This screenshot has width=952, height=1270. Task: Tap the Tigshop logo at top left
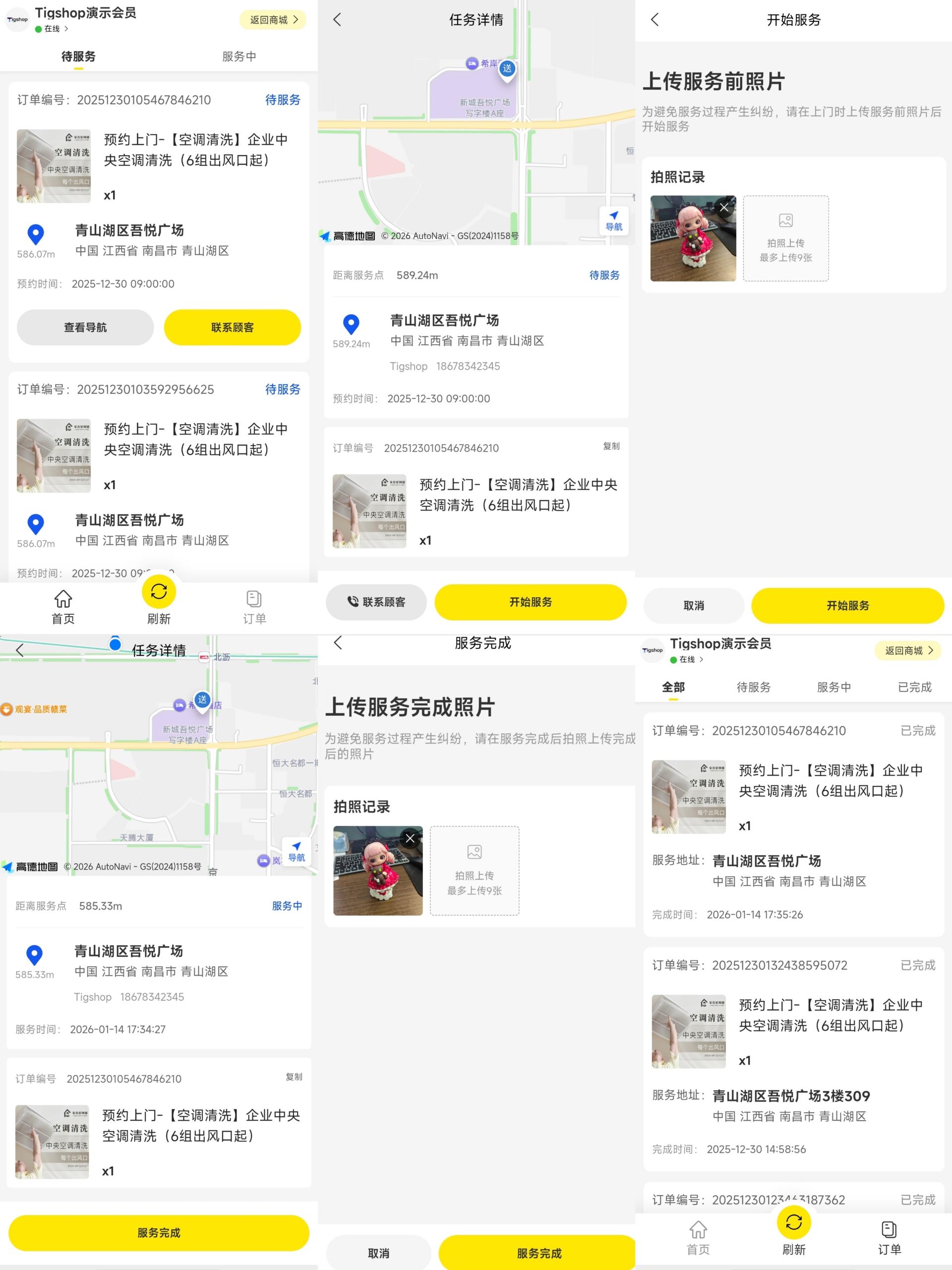(x=17, y=19)
